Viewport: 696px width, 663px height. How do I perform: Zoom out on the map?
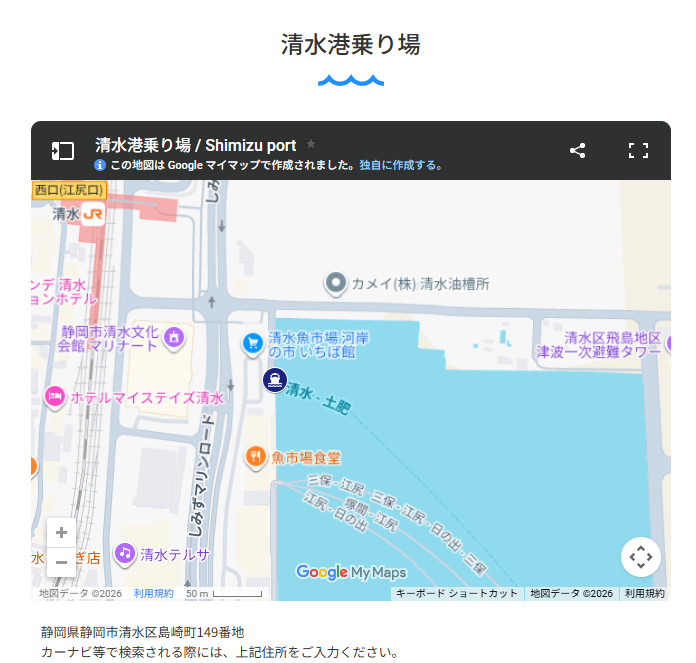61,562
